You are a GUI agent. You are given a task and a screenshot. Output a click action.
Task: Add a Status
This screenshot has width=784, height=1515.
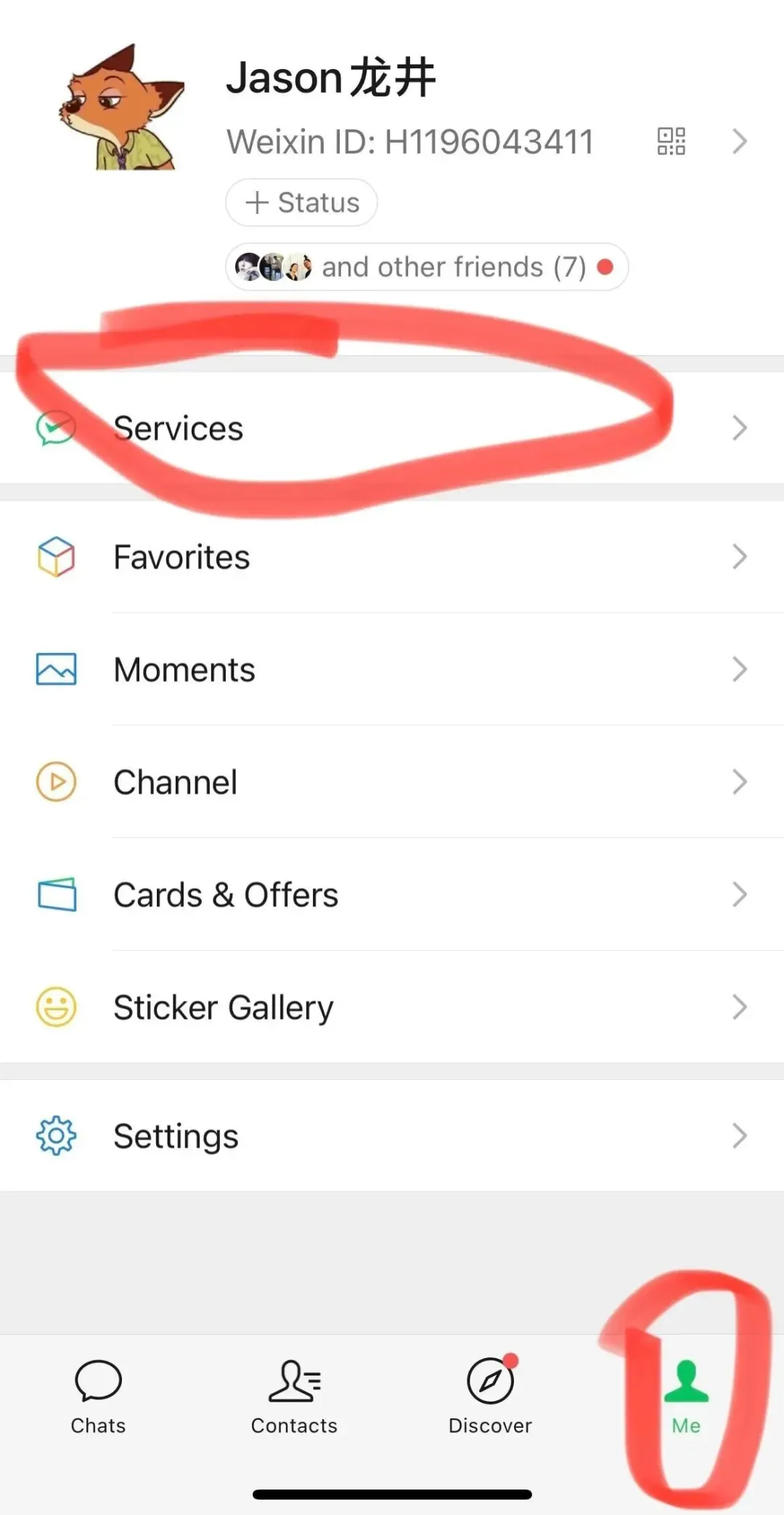(x=301, y=203)
